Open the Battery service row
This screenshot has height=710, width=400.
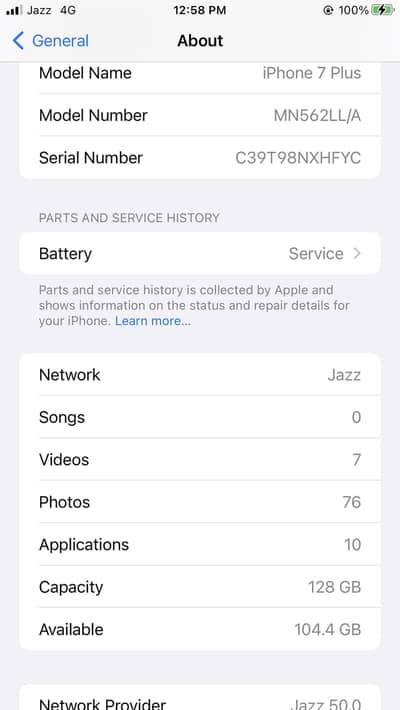[x=200, y=254]
